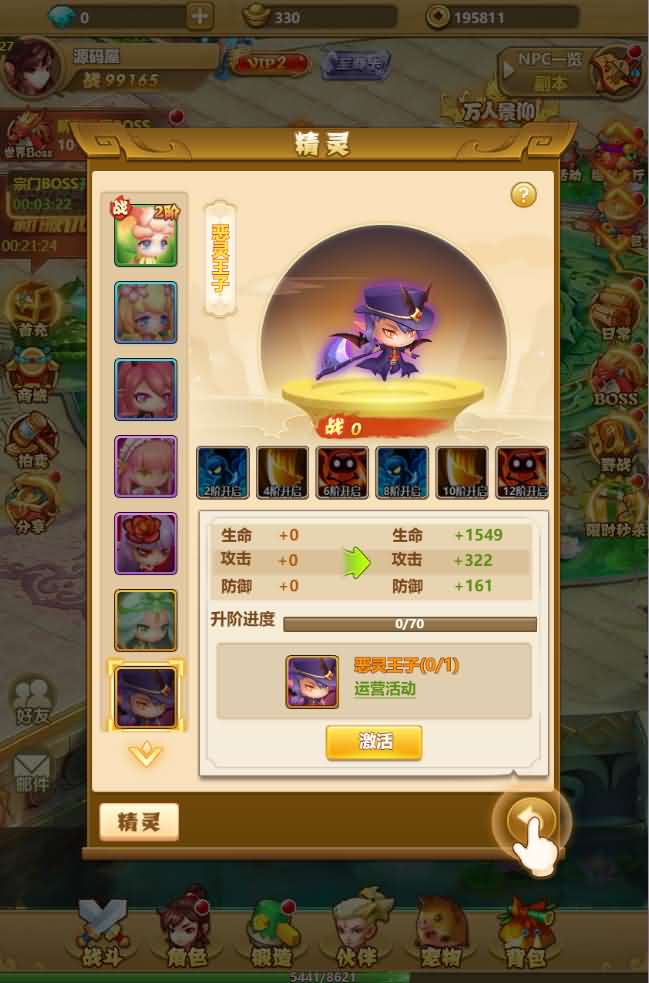
Task: Close the 精灵 panel with back arrow
Action: tap(528, 824)
